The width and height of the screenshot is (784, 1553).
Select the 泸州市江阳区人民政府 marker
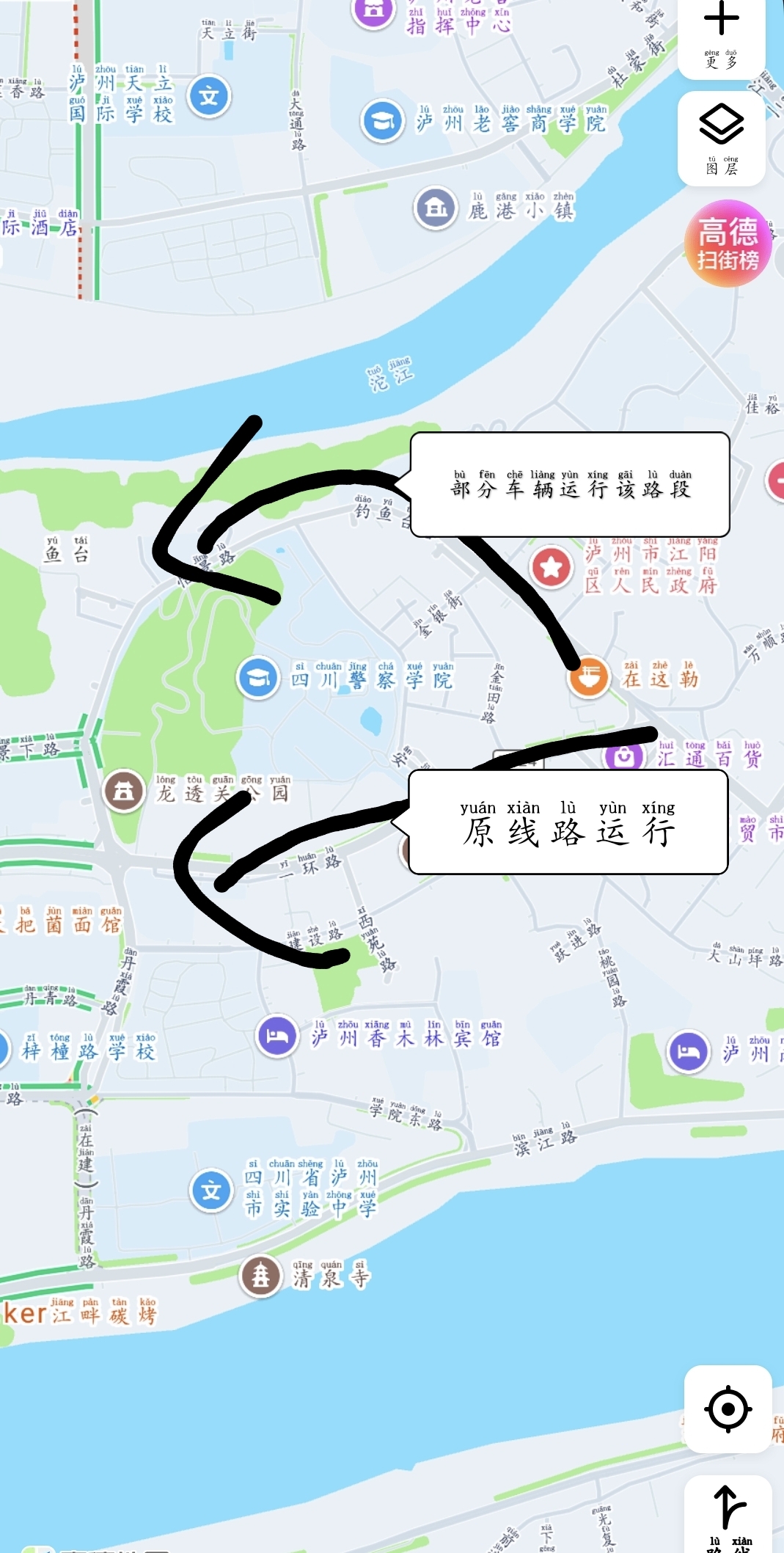point(552,567)
